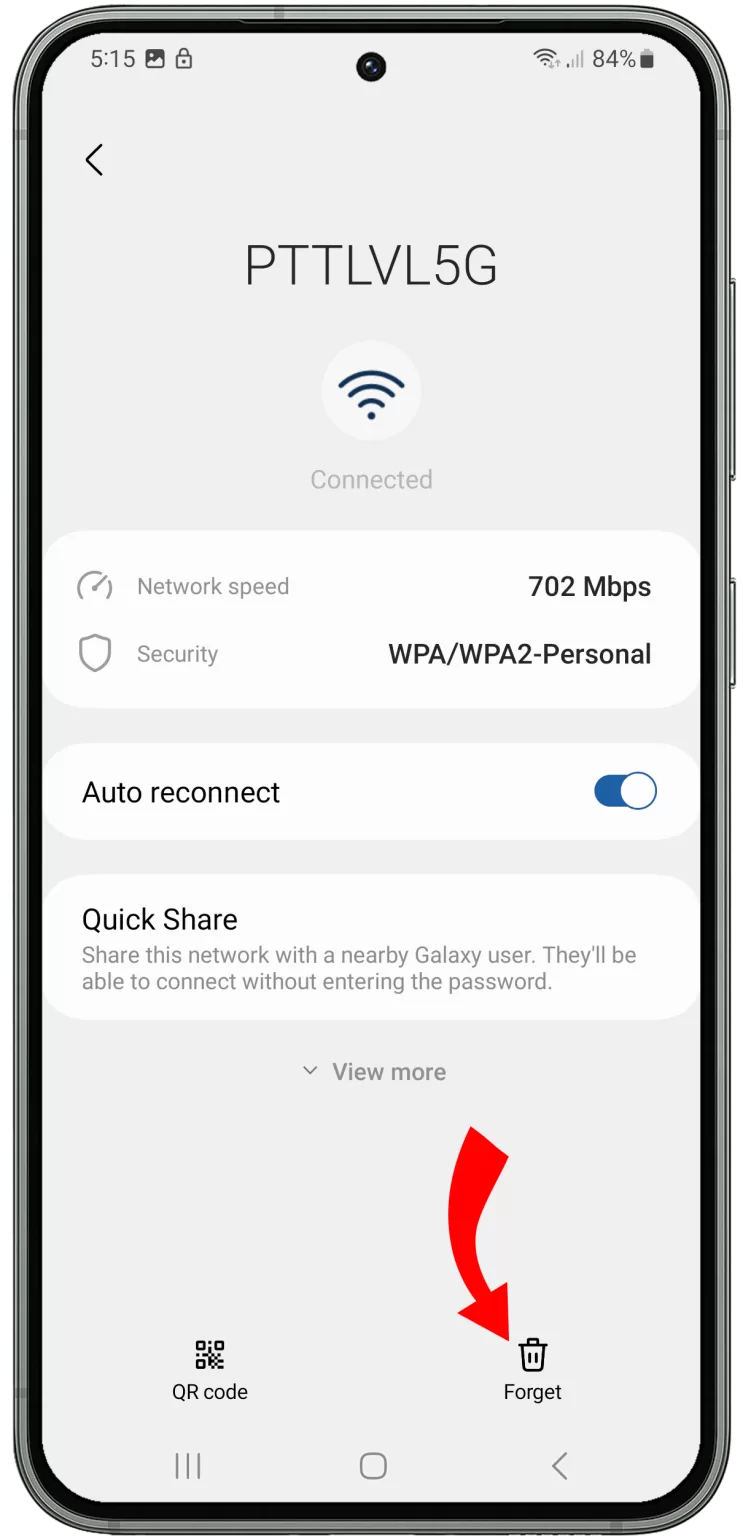Open recent apps from the navigation bar
Image resolution: width=743 pixels, height=1536 pixels.
[x=187, y=1466]
